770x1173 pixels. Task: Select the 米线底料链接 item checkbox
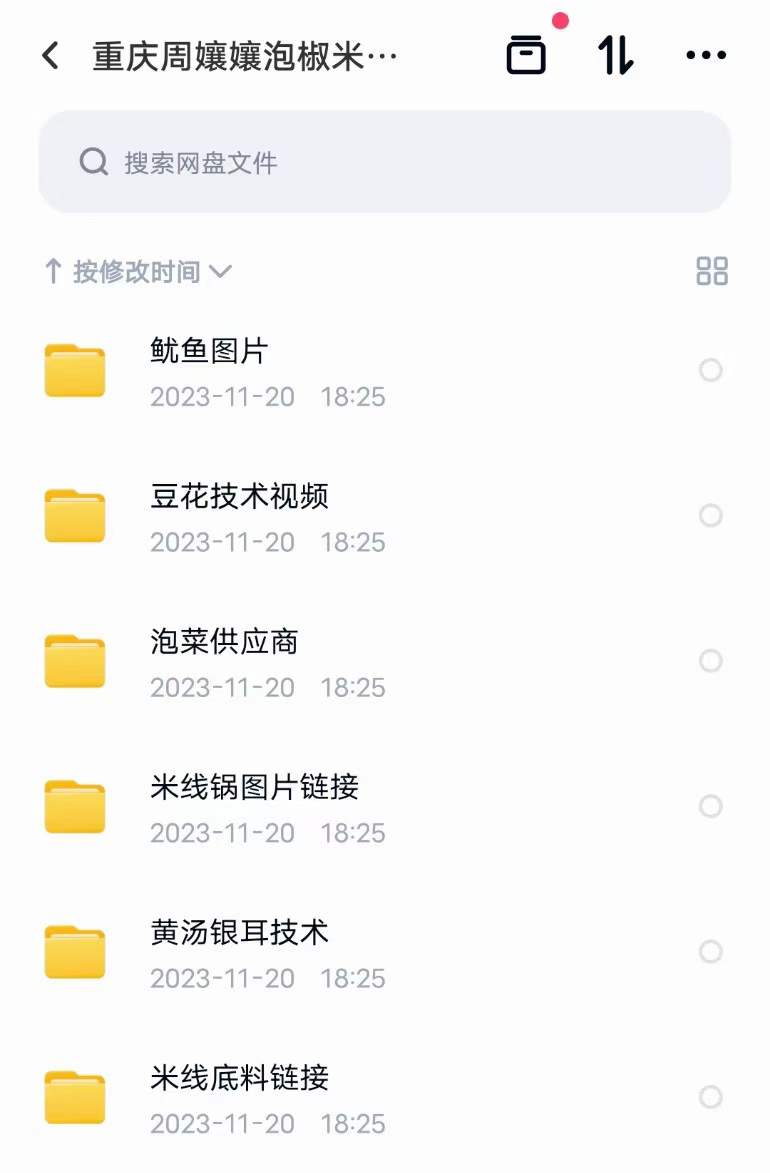(x=711, y=1097)
